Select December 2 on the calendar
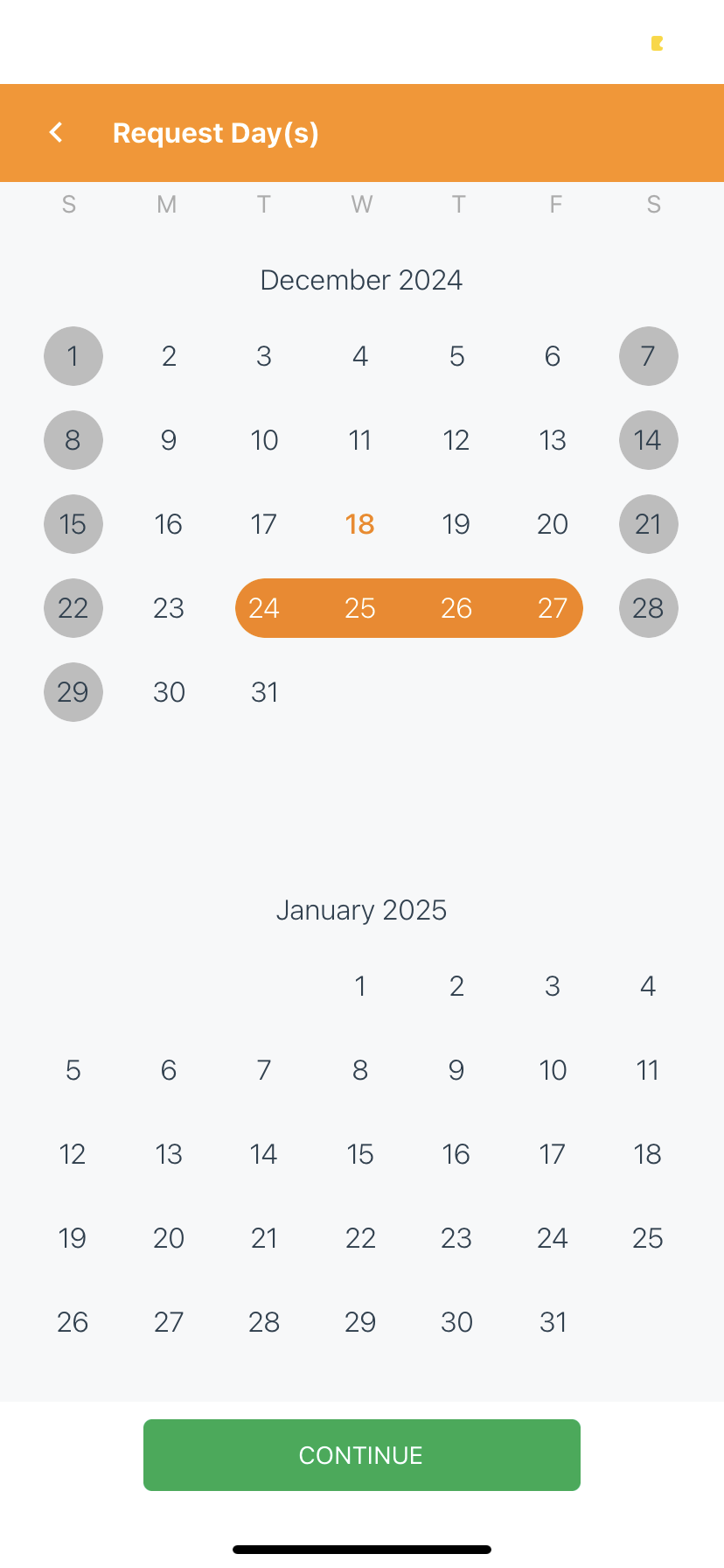 (169, 356)
